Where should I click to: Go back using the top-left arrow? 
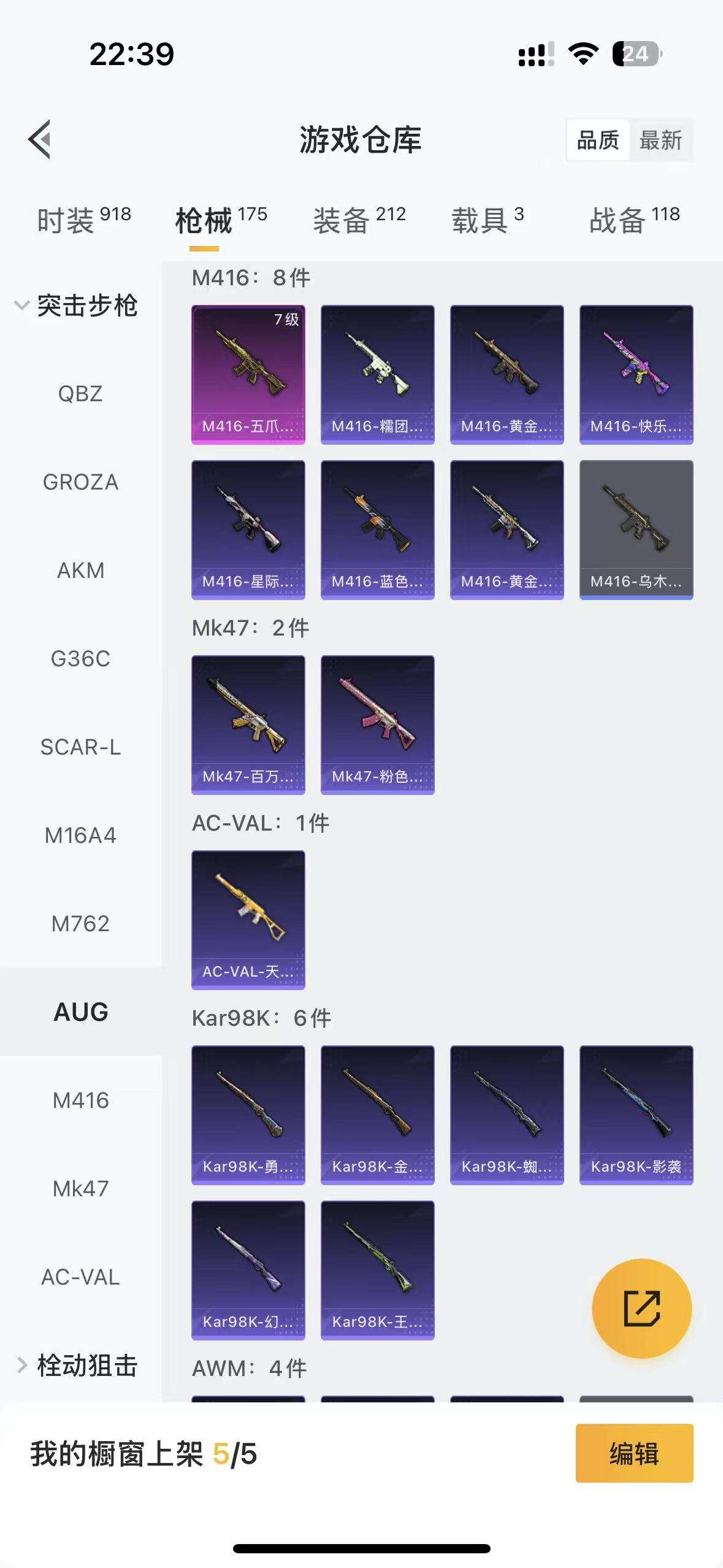tap(40, 139)
